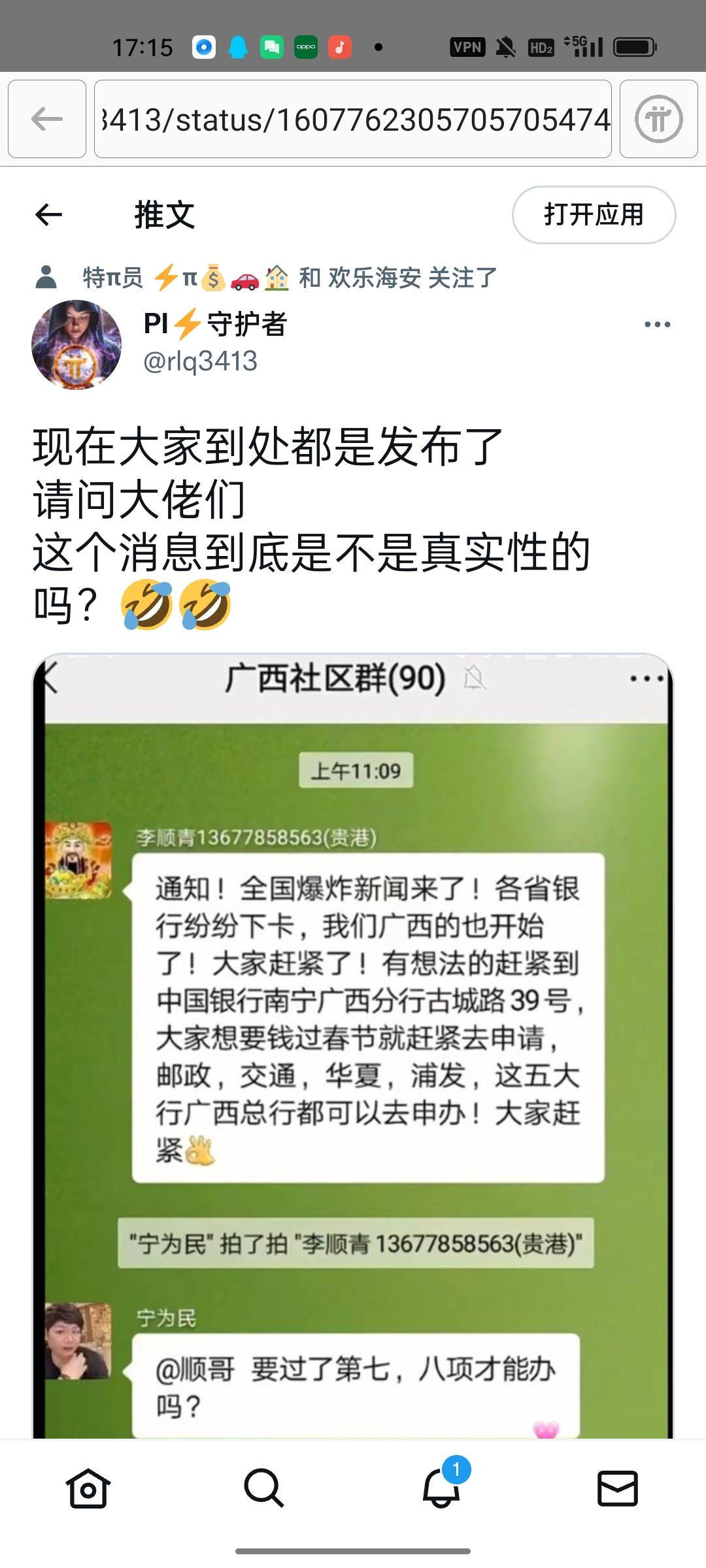Switch to the Home tab

[88, 1489]
